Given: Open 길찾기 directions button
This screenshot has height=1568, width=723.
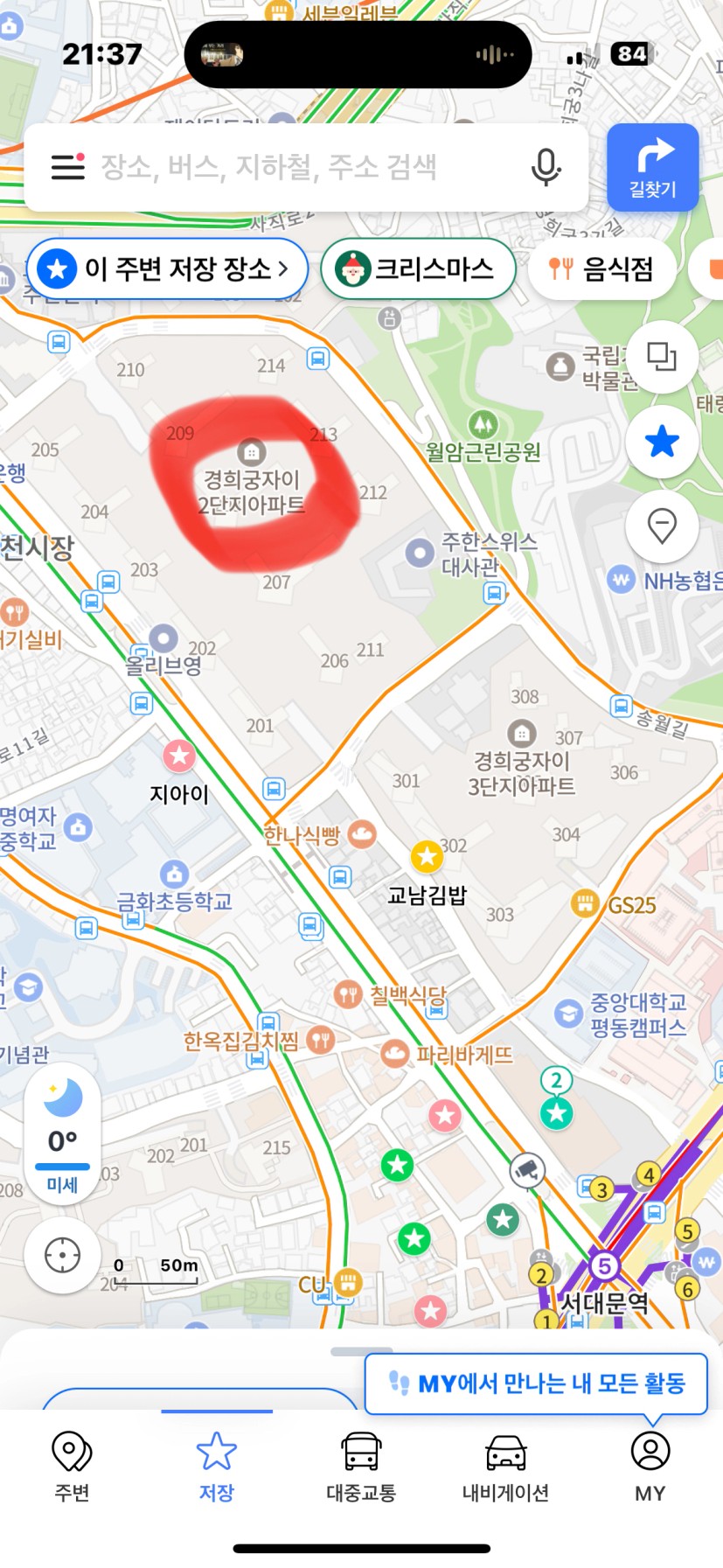Looking at the screenshot, I should pos(653,167).
